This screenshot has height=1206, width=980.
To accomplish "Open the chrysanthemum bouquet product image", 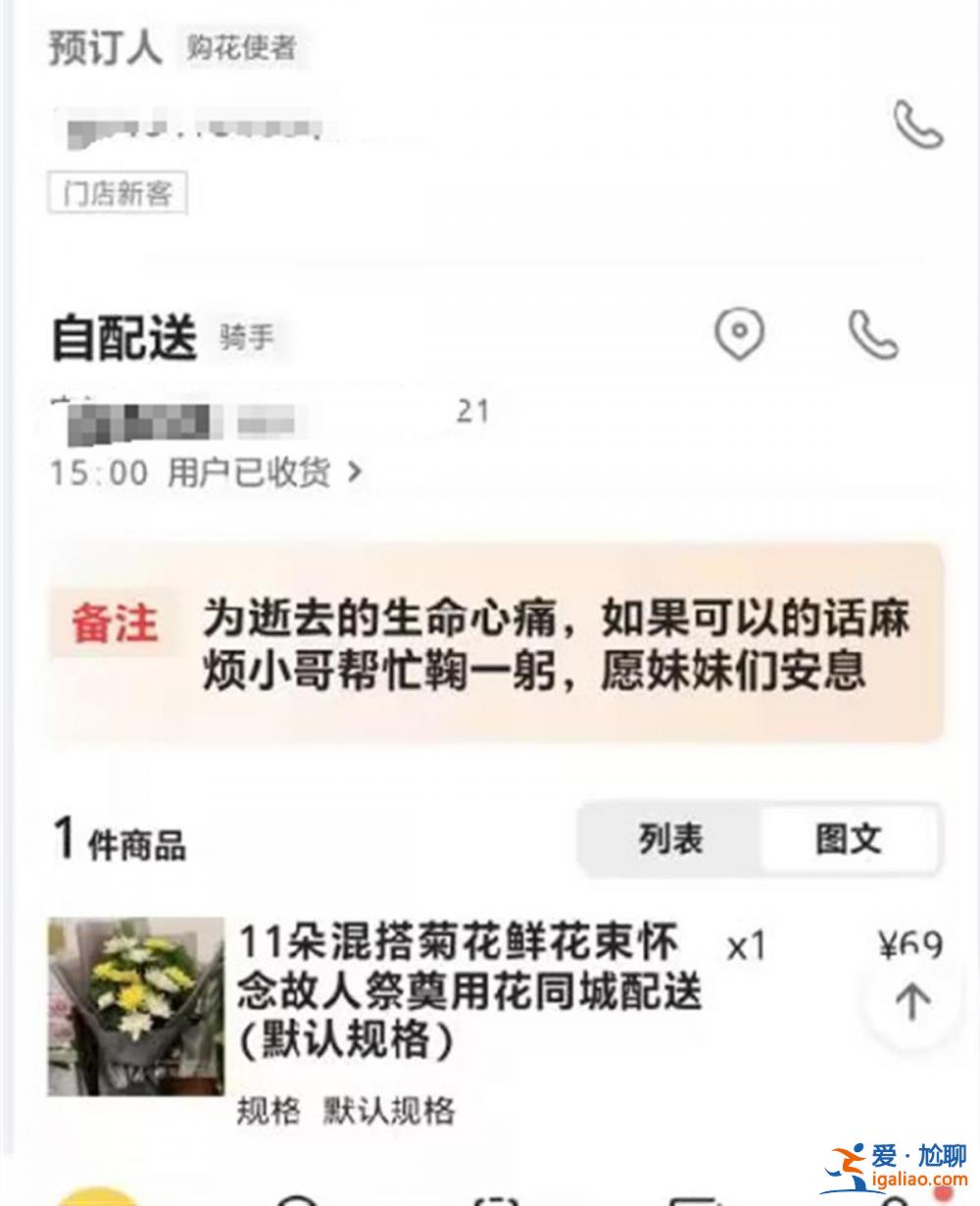I will (x=135, y=1006).
